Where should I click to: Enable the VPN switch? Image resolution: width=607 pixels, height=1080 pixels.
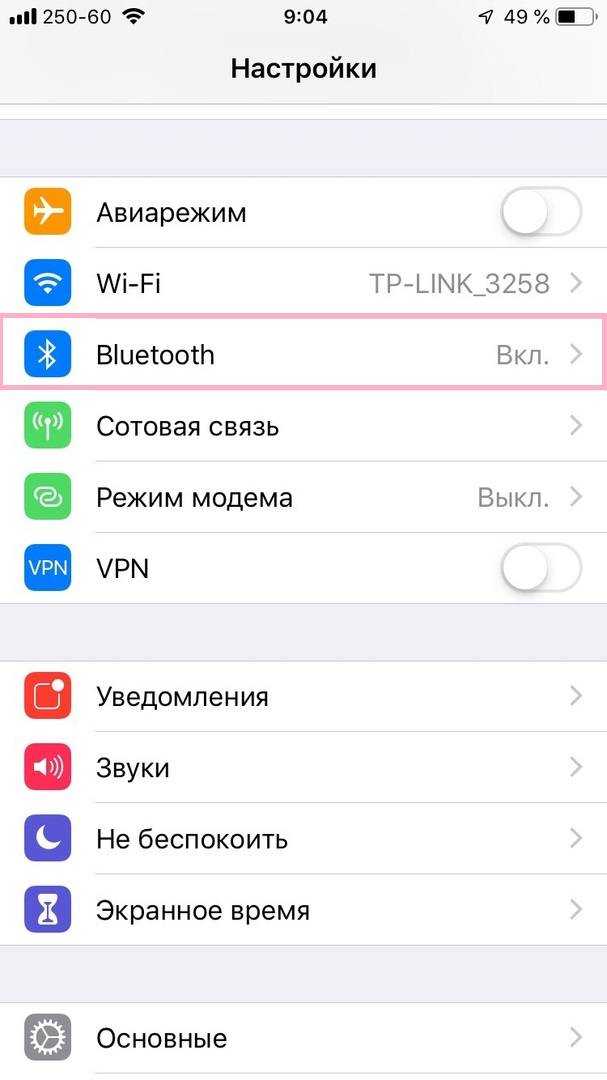[x=541, y=568]
